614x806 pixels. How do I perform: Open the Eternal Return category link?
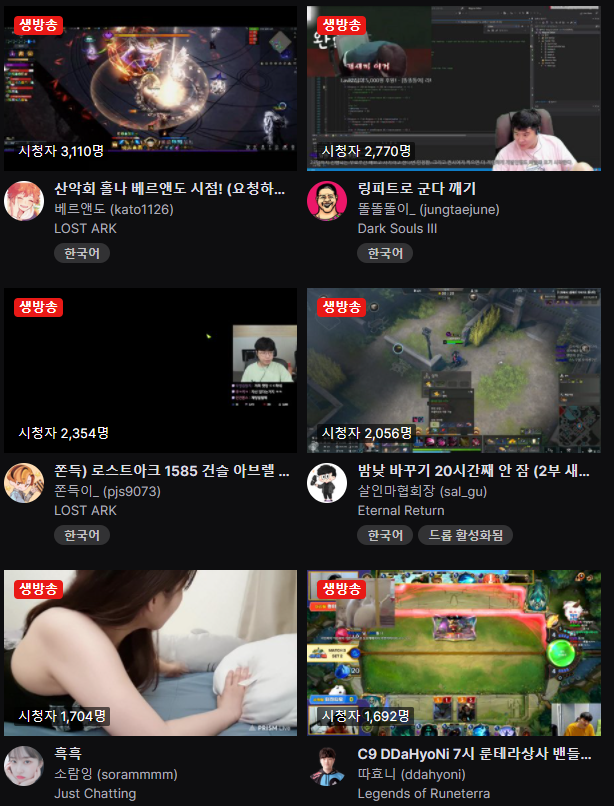tap(401, 510)
